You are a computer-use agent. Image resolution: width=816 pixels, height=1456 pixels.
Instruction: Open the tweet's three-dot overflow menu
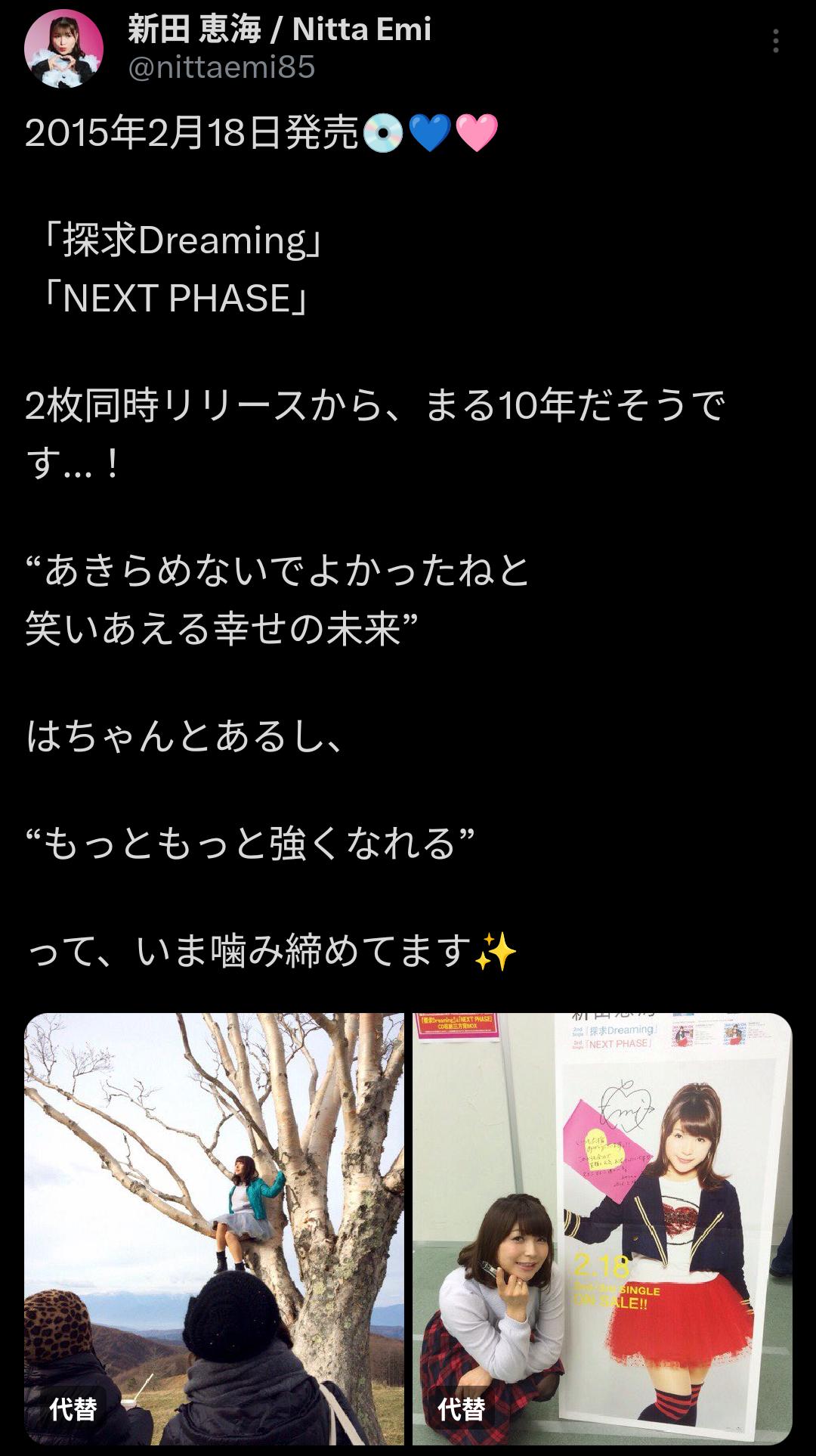click(775, 41)
